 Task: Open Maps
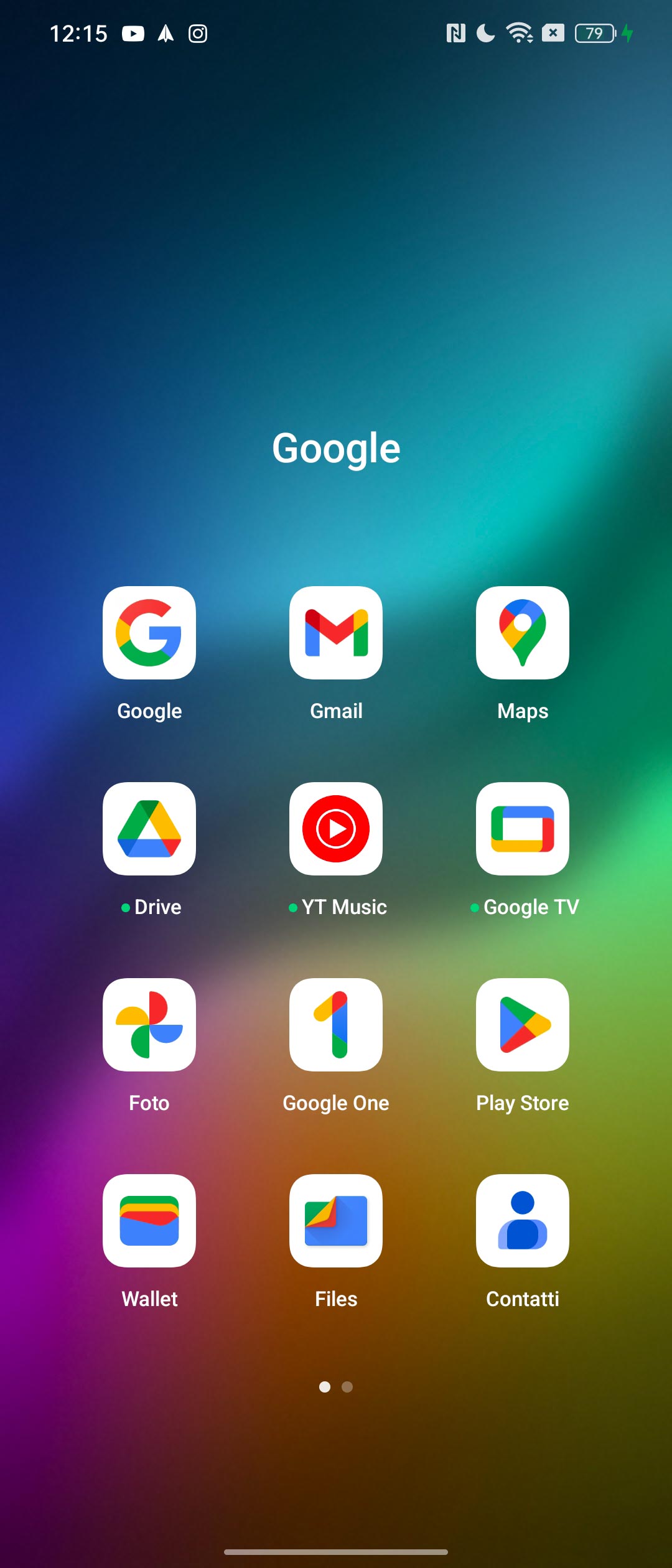pyautogui.click(x=523, y=633)
